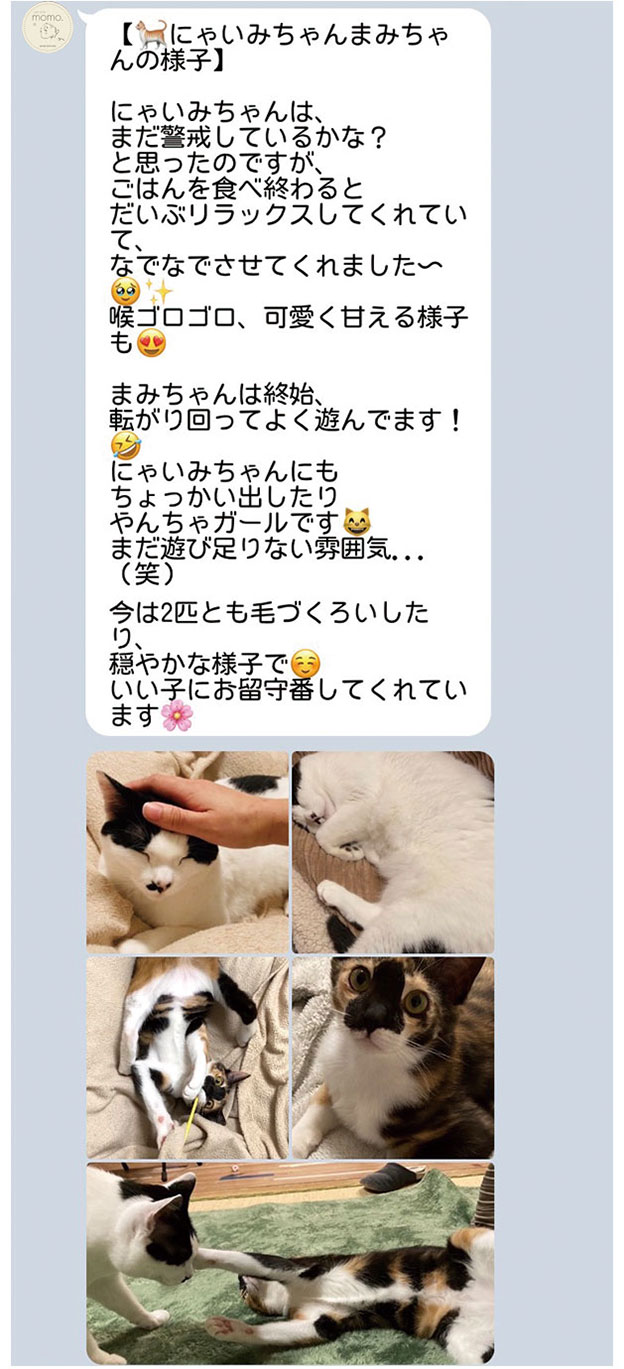View close-up photo of wide-eyed calico cat
624x1369 pixels.
tap(393, 1058)
